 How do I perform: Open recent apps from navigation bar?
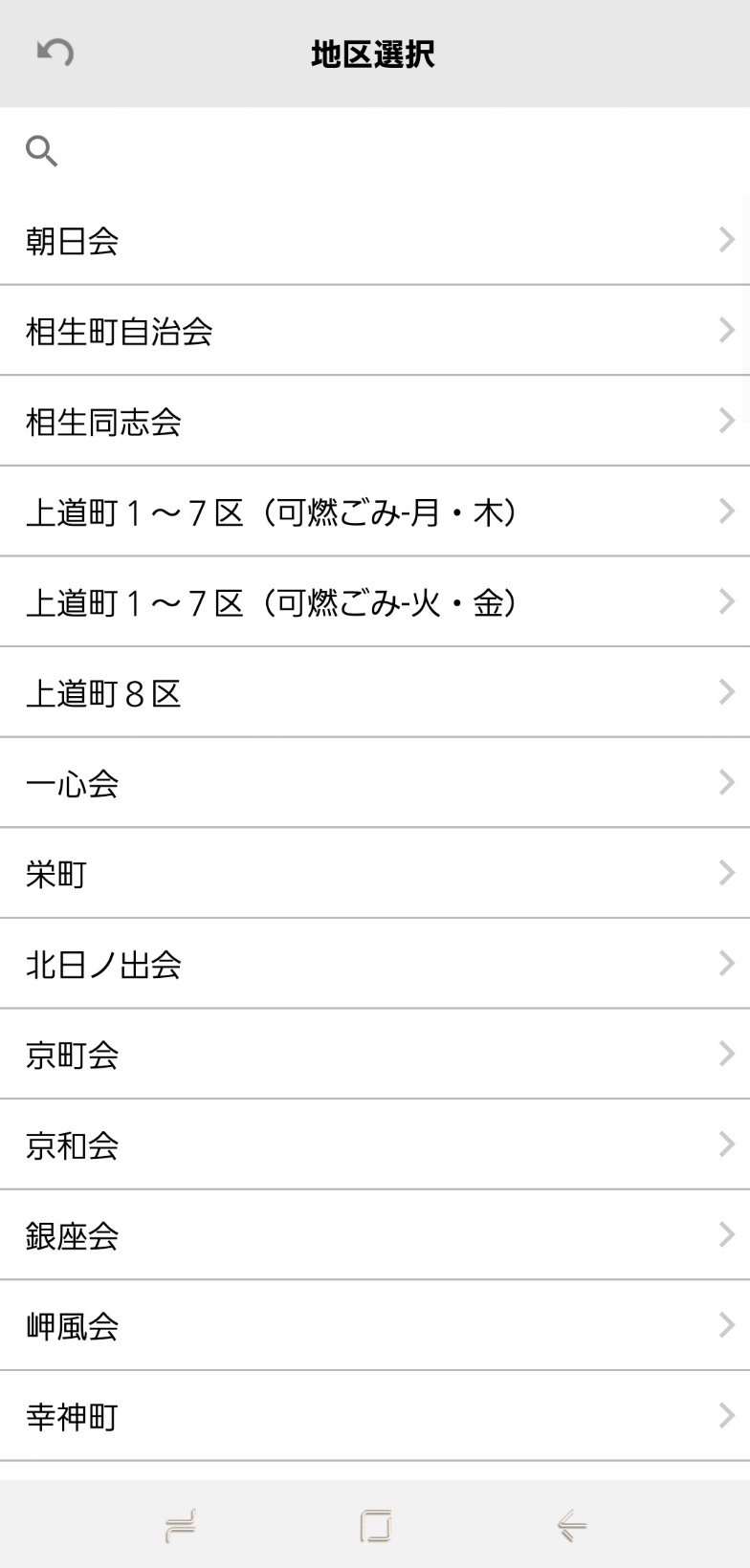click(180, 1525)
